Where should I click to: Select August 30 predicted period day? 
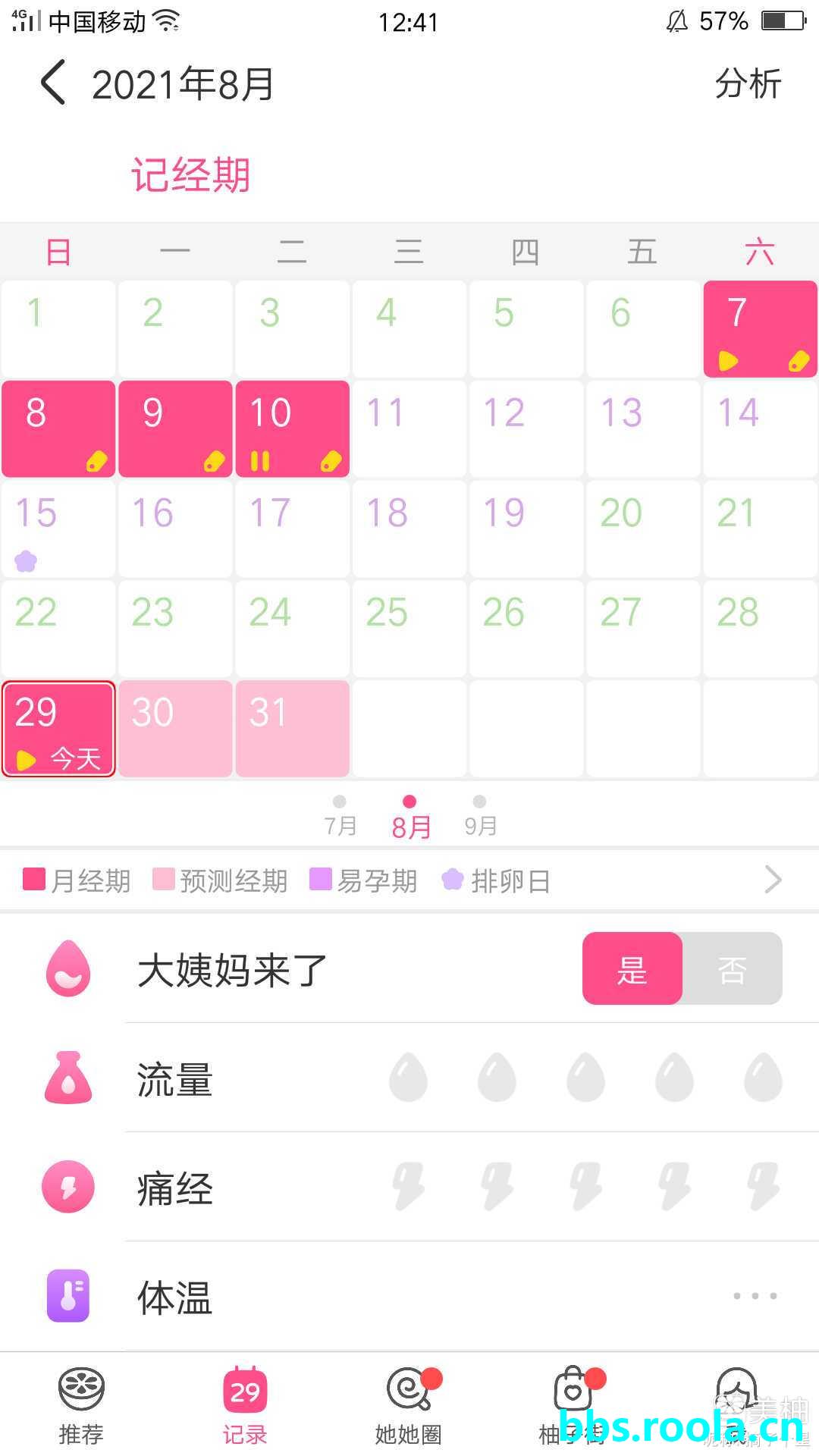[x=175, y=729]
